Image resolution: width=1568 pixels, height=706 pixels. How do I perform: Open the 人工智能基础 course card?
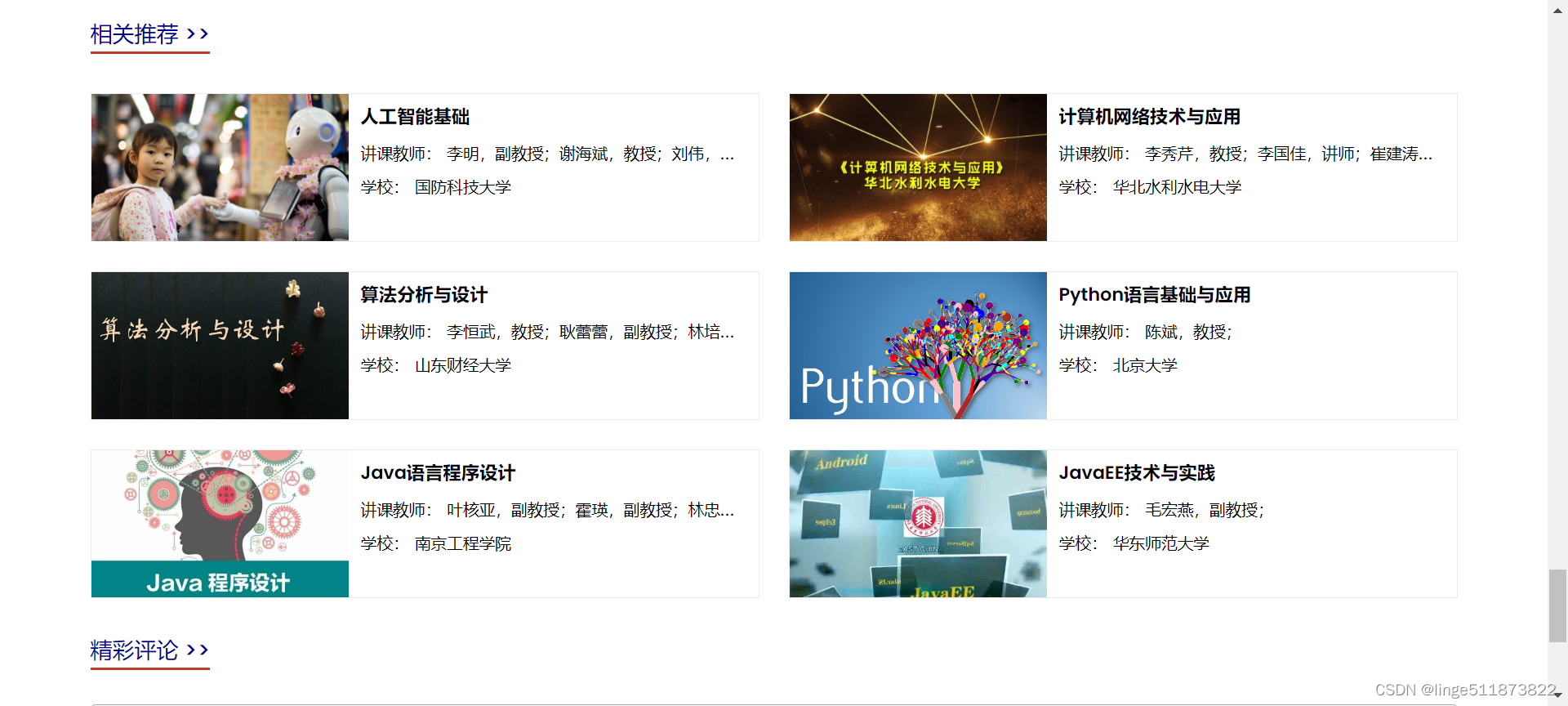click(415, 117)
